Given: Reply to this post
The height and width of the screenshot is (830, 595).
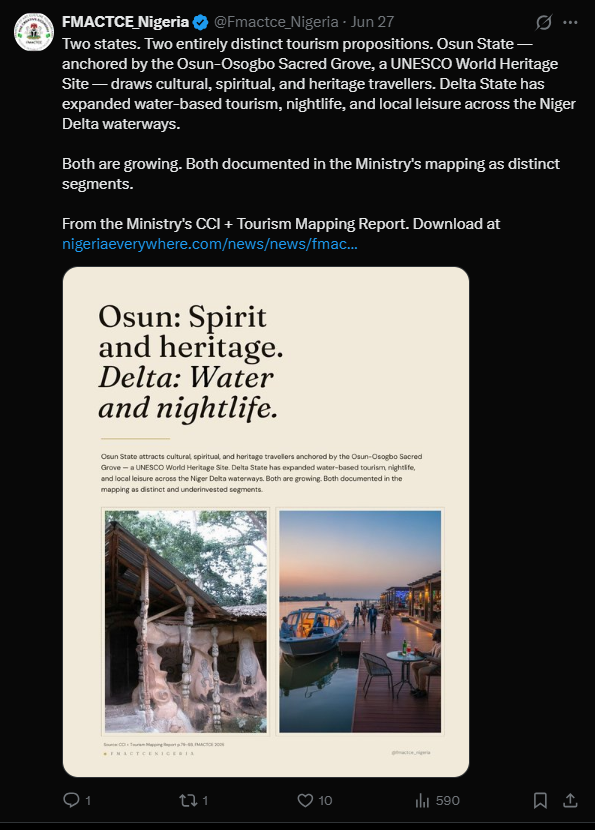Looking at the screenshot, I should click(77, 800).
